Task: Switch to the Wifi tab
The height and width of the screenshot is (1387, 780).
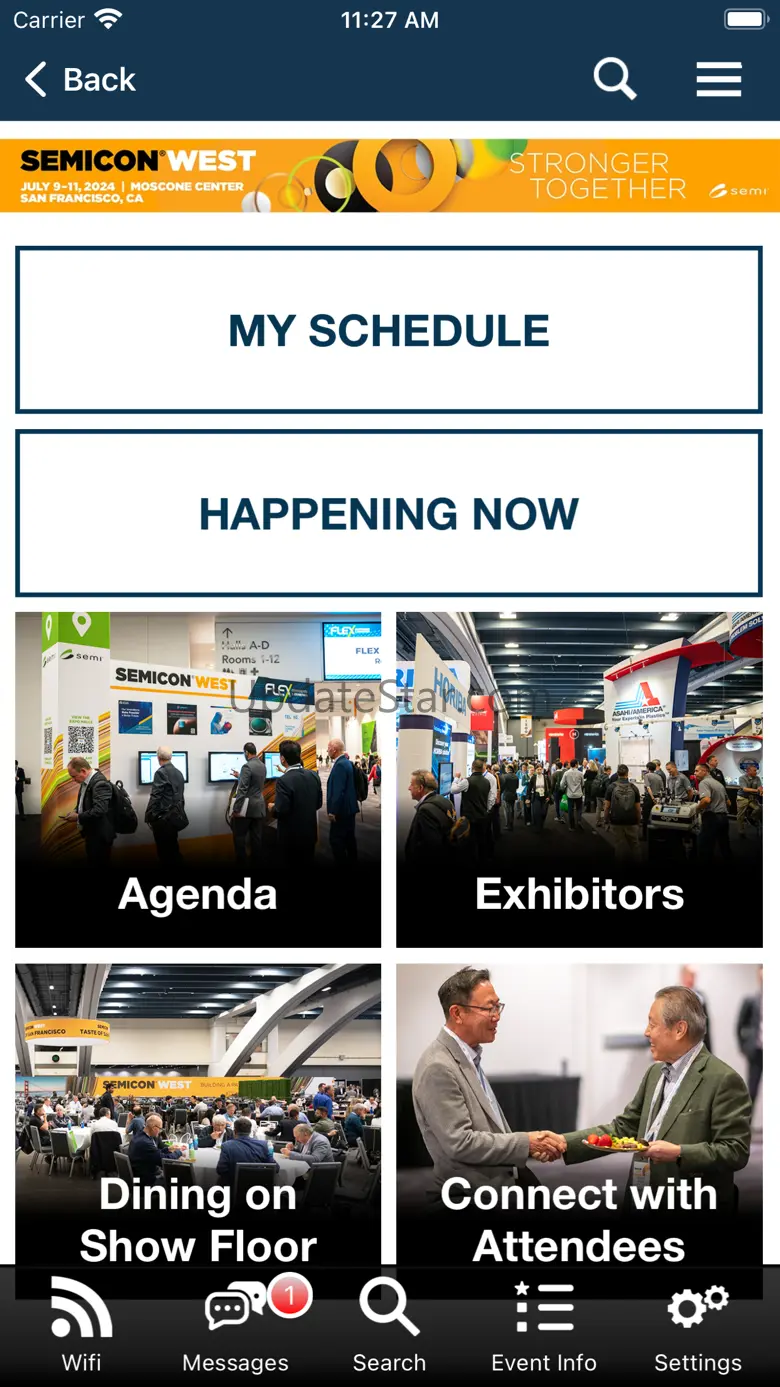Action: pyautogui.click(x=82, y=1327)
